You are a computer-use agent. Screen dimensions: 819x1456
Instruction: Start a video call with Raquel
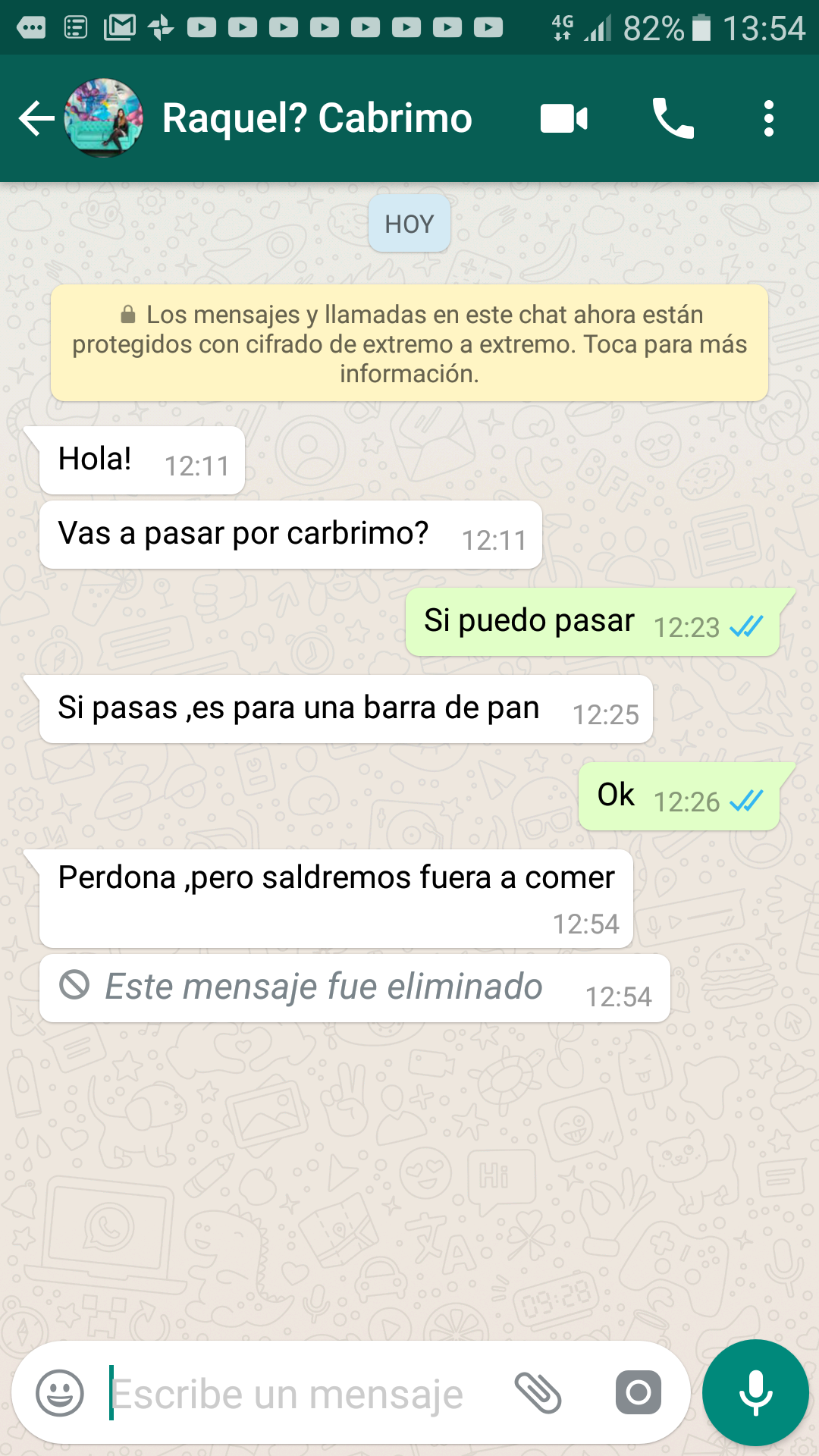click(x=563, y=118)
